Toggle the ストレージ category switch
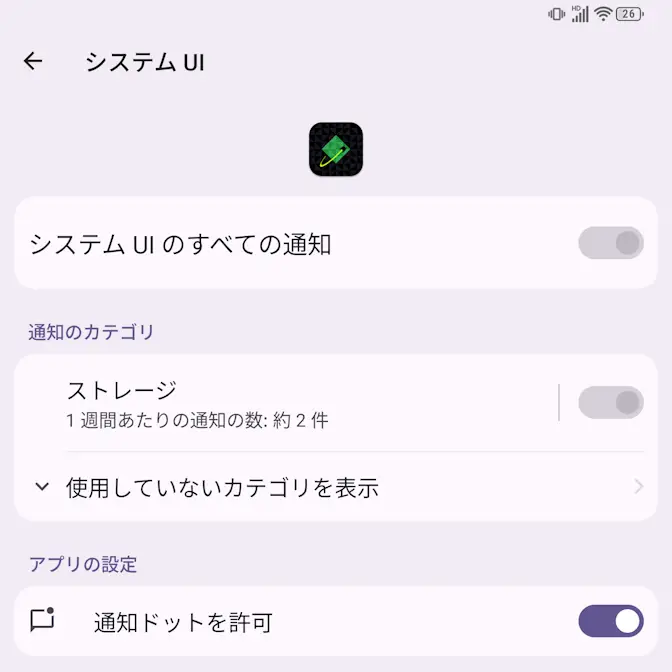672x672 pixels. pos(610,403)
